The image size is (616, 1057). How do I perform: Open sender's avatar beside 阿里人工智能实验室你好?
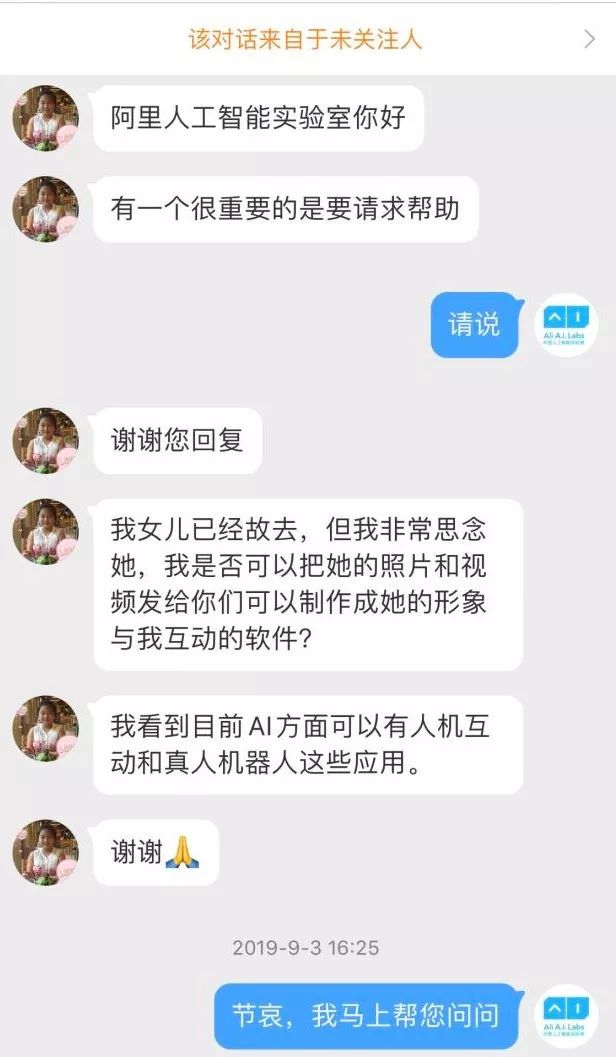tap(45, 118)
